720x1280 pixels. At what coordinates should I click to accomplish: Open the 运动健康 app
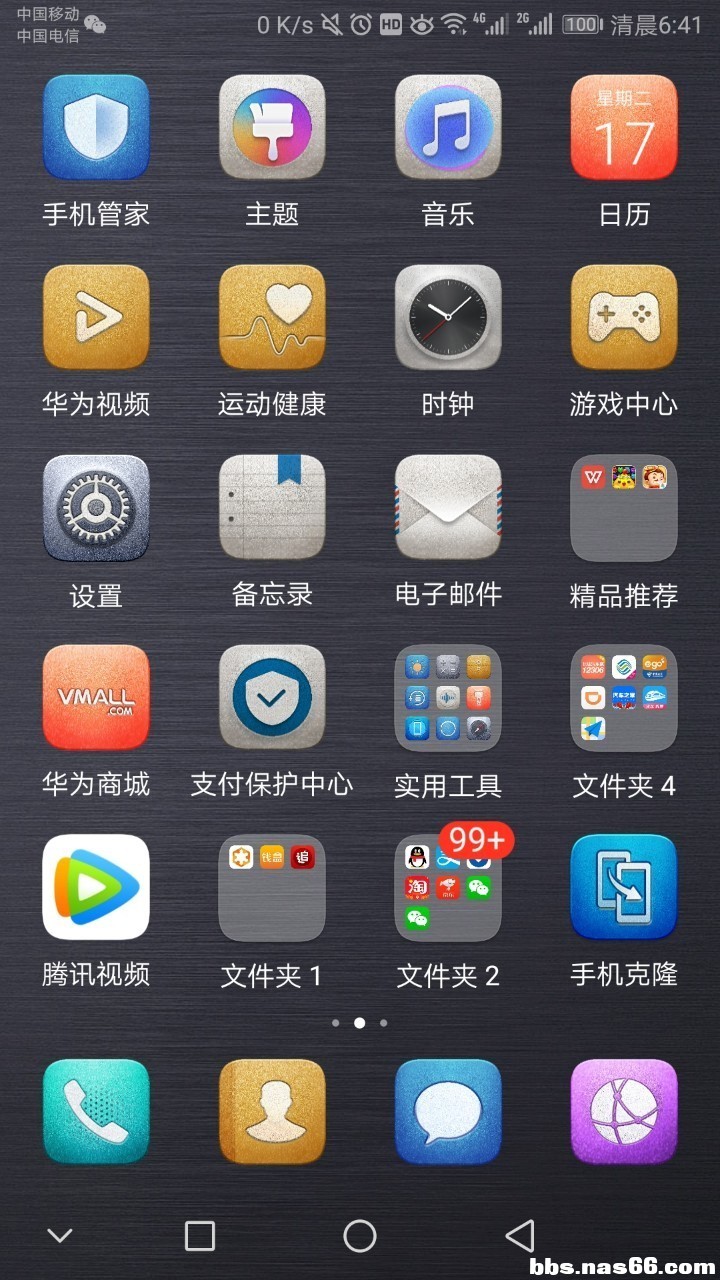[x=272, y=318]
